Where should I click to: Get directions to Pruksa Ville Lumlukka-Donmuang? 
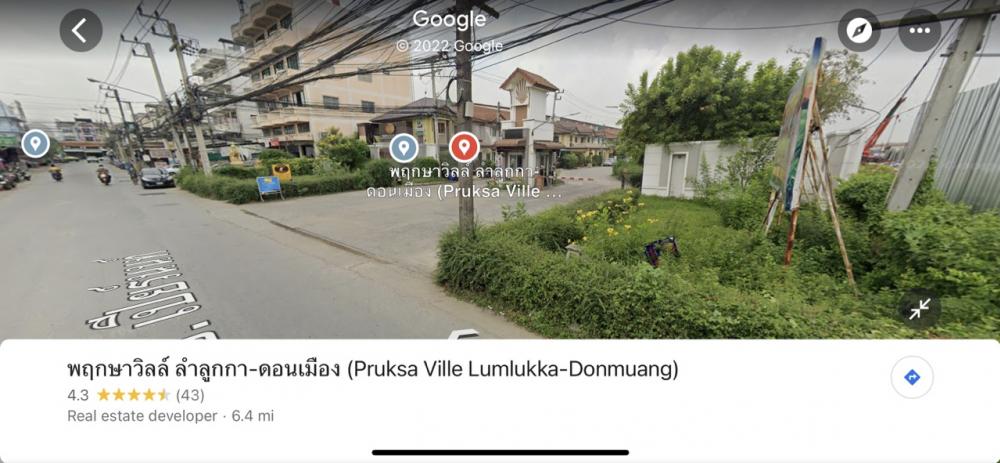coord(911,378)
